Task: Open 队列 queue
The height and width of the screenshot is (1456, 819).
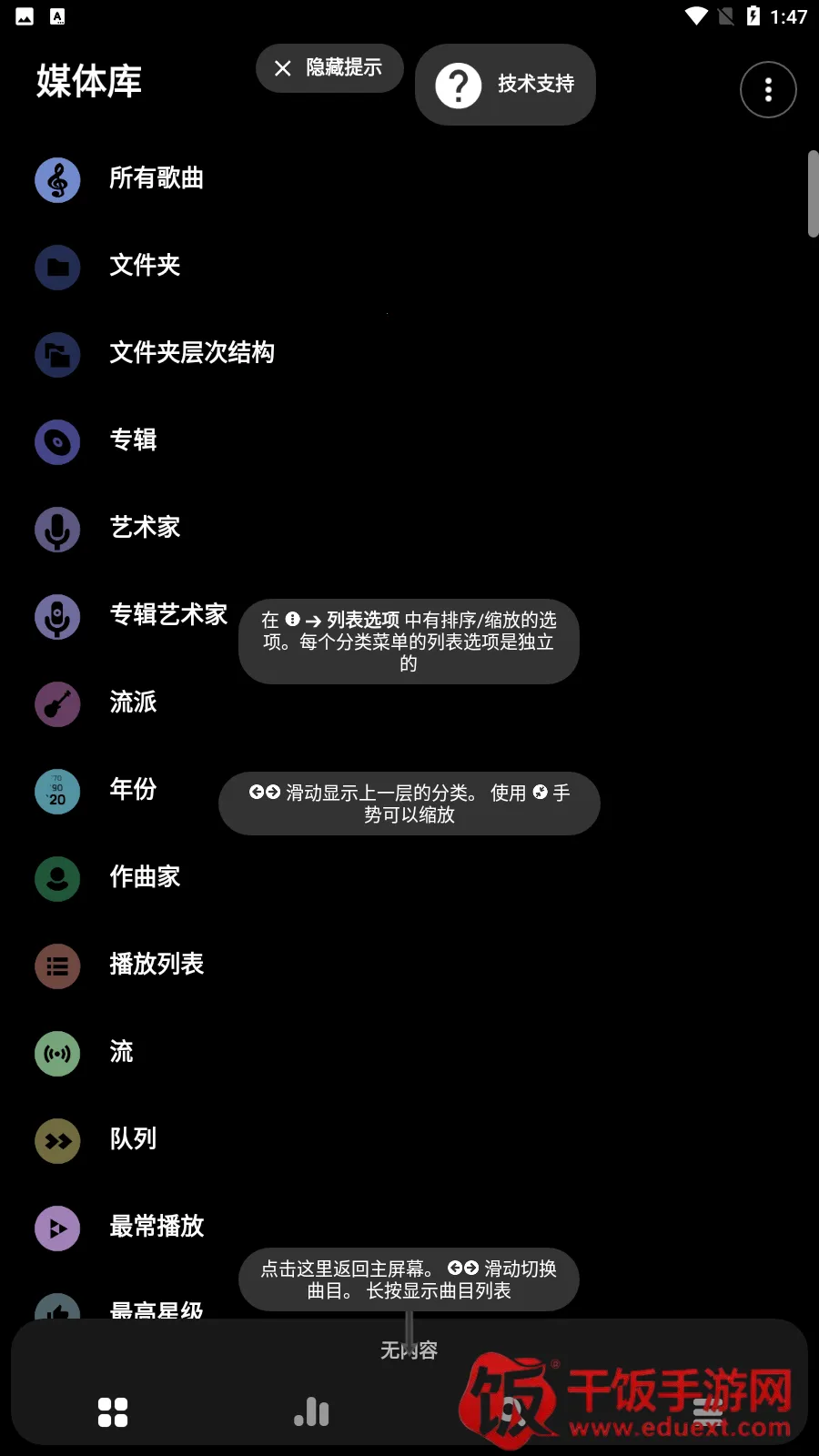Action: click(133, 1139)
